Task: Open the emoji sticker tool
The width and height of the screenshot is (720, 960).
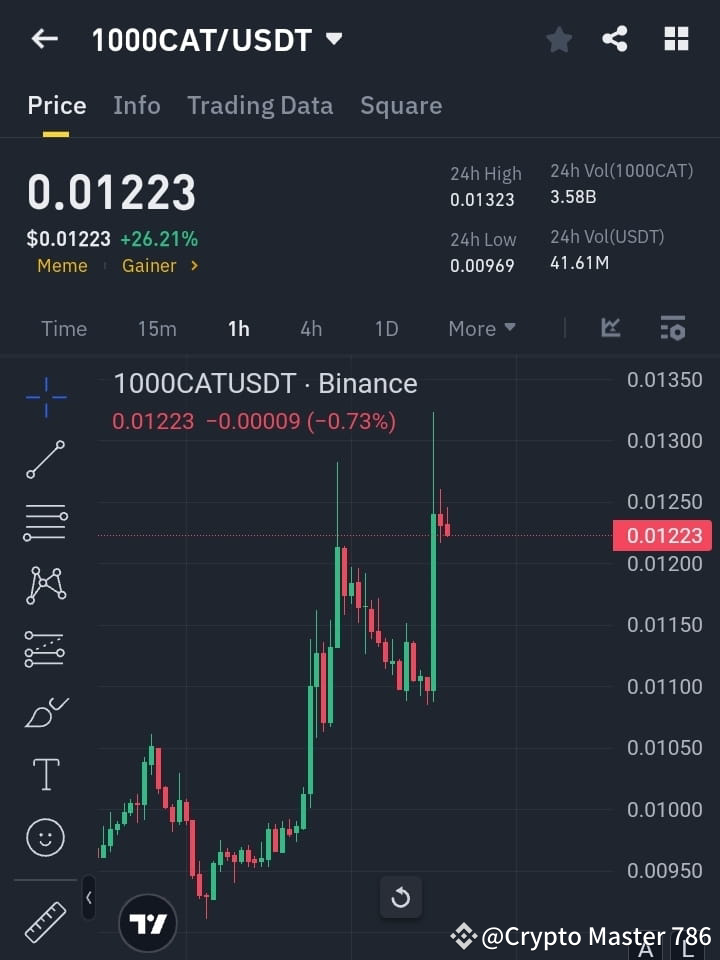Action: pyautogui.click(x=44, y=837)
